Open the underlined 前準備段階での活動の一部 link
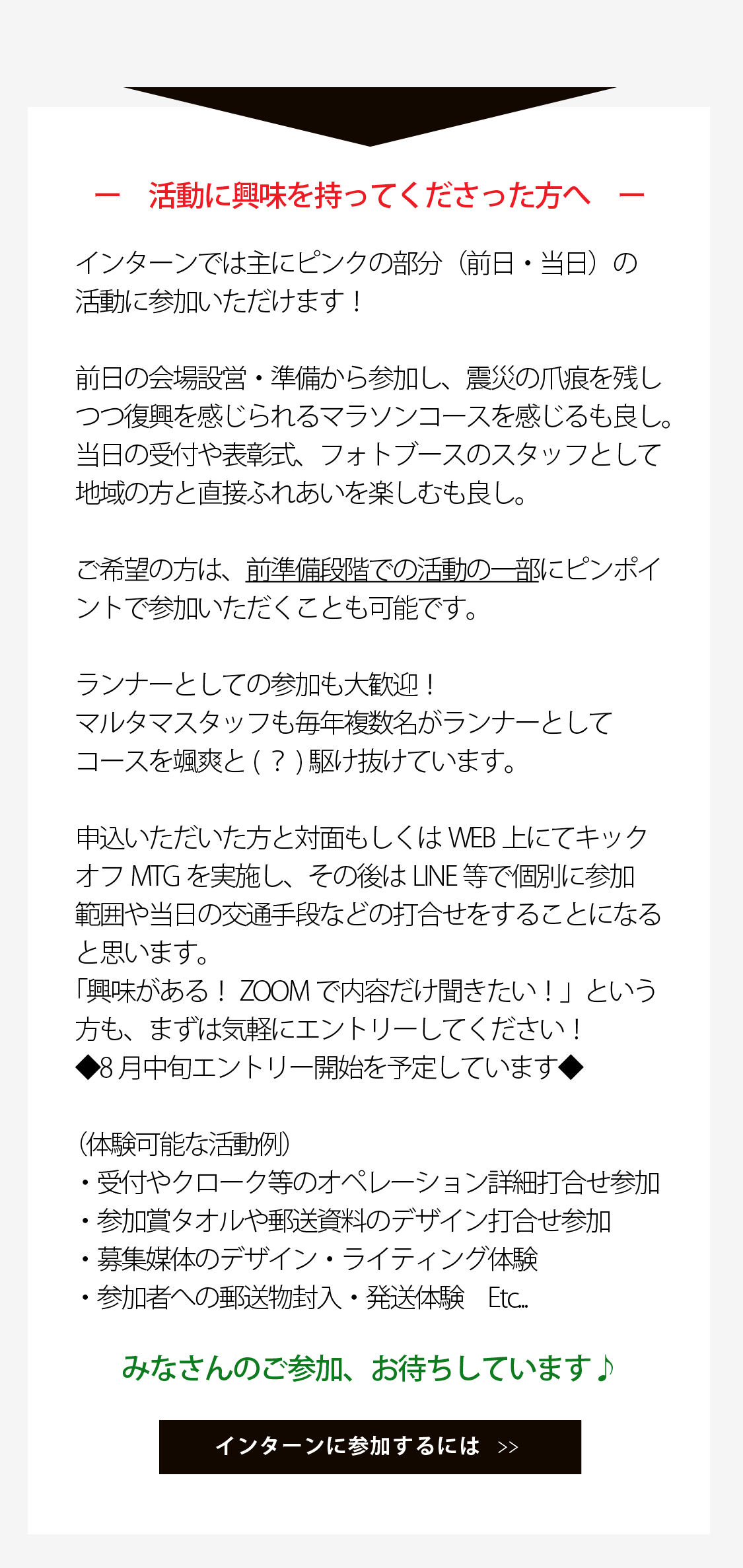The width and height of the screenshot is (743, 1568). pos(392,569)
